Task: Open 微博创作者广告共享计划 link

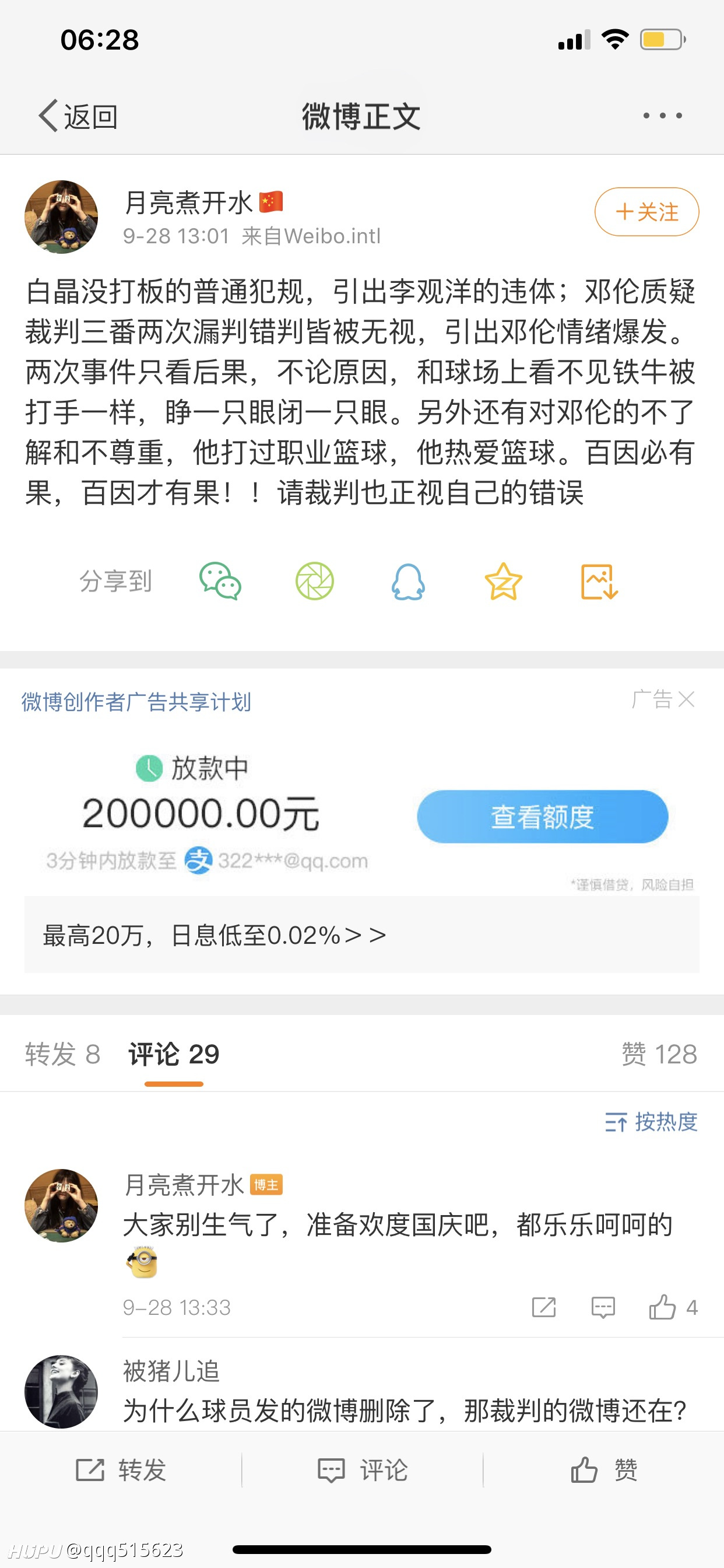Action: click(x=136, y=702)
